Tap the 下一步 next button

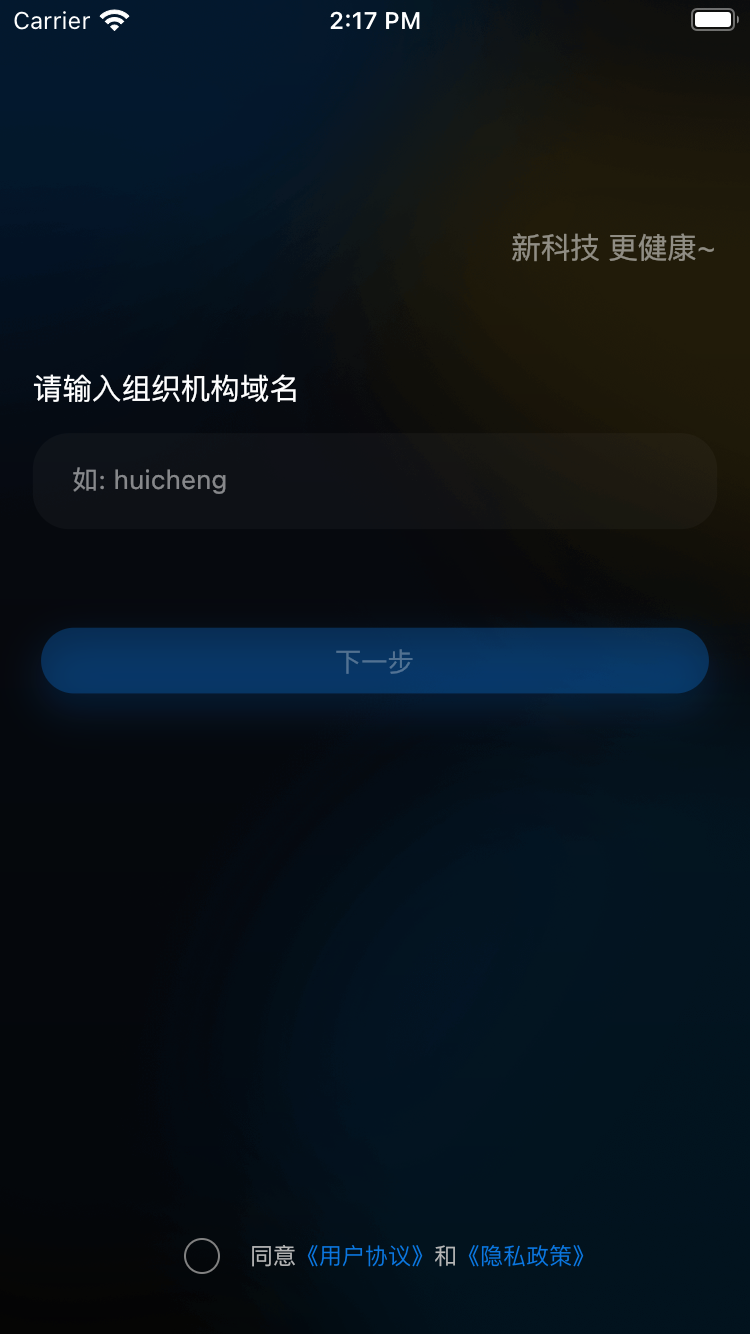coord(375,661)
